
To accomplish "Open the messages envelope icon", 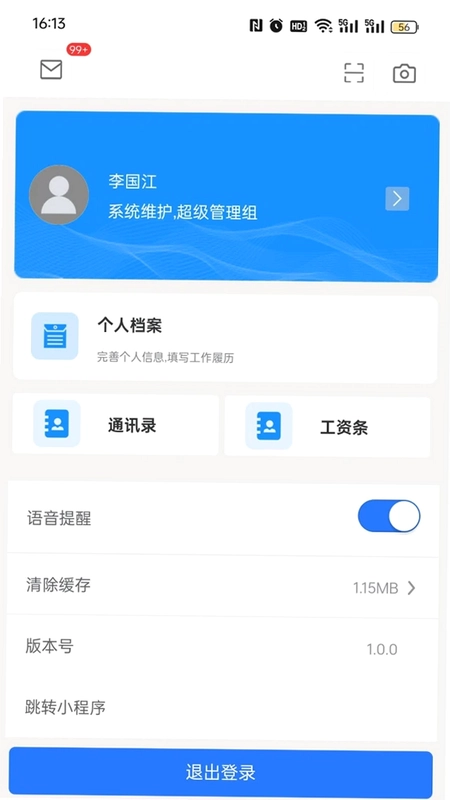I will coord(51,69).
